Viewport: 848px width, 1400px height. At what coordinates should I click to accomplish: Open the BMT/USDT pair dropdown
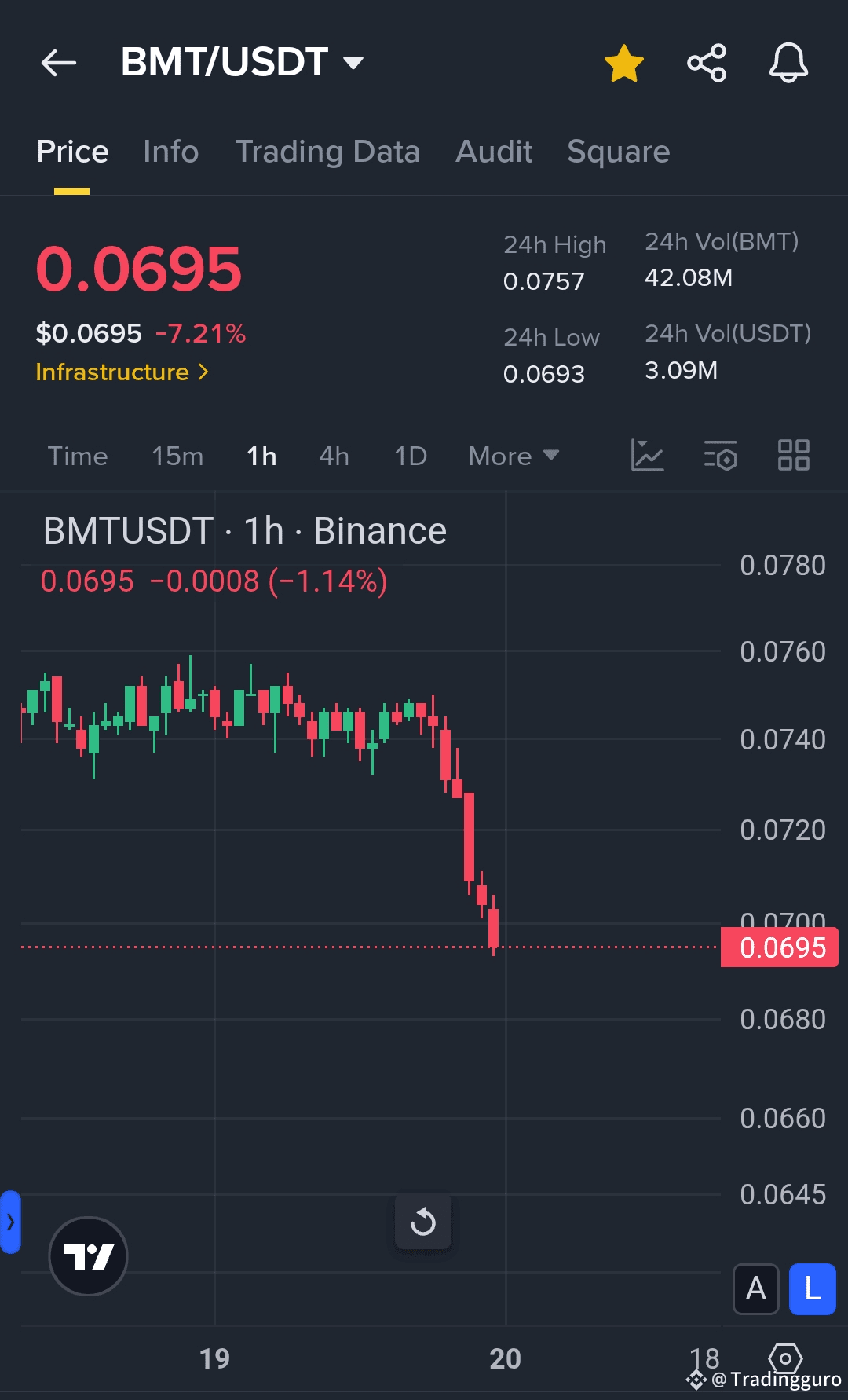tap(242, 62)
